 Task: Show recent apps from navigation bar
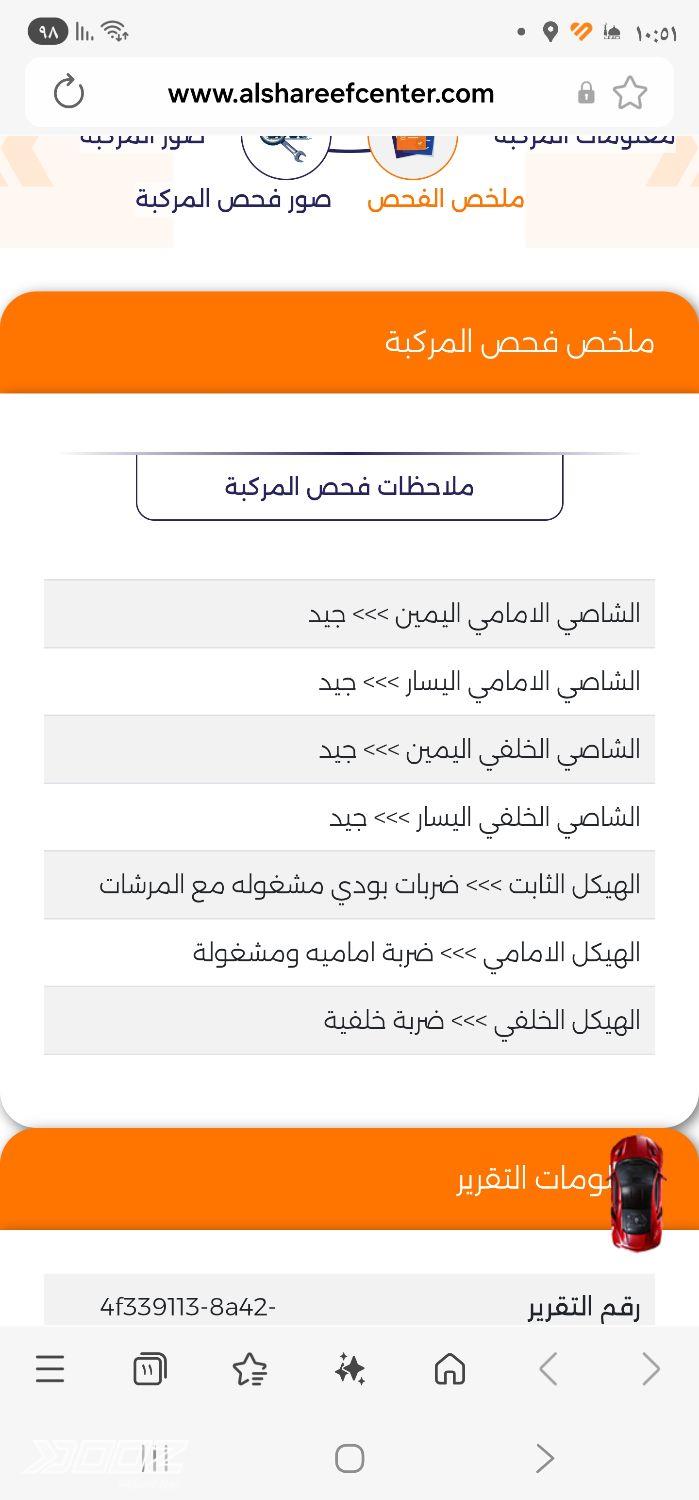click(154, 1458)
